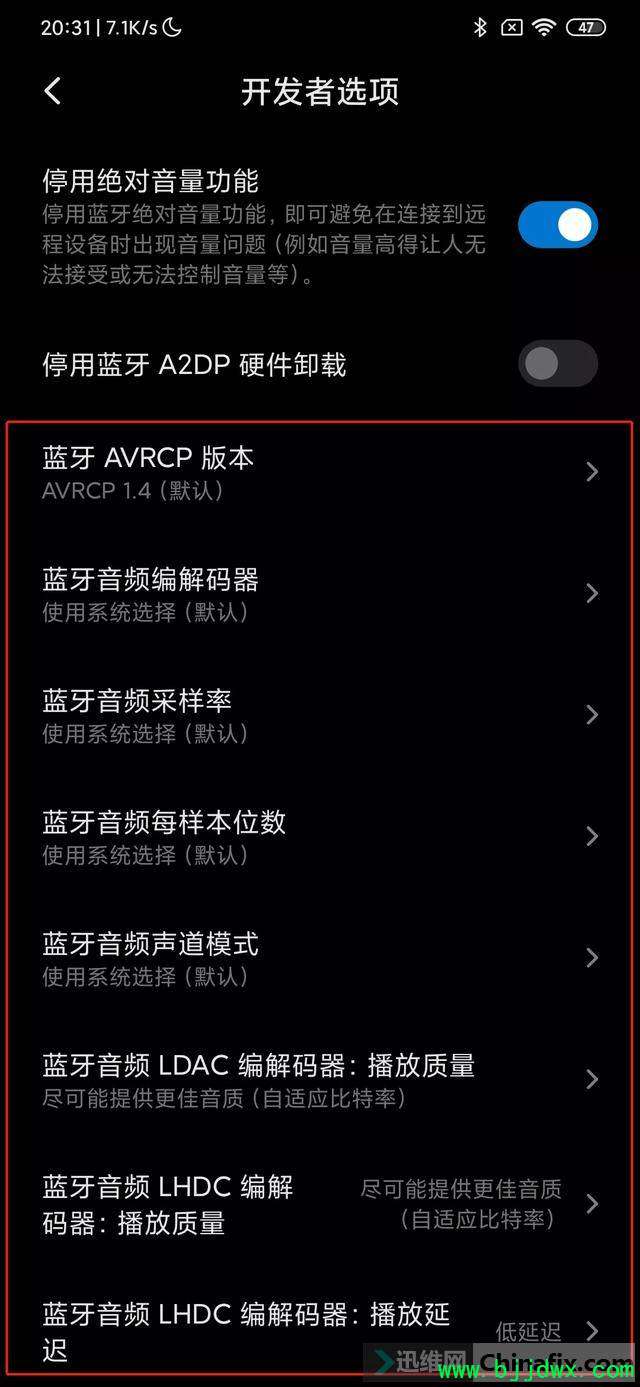The image size is (640, 1387).
Task: Turn off 停用绝对音量功能 switch
Action: 557,225
